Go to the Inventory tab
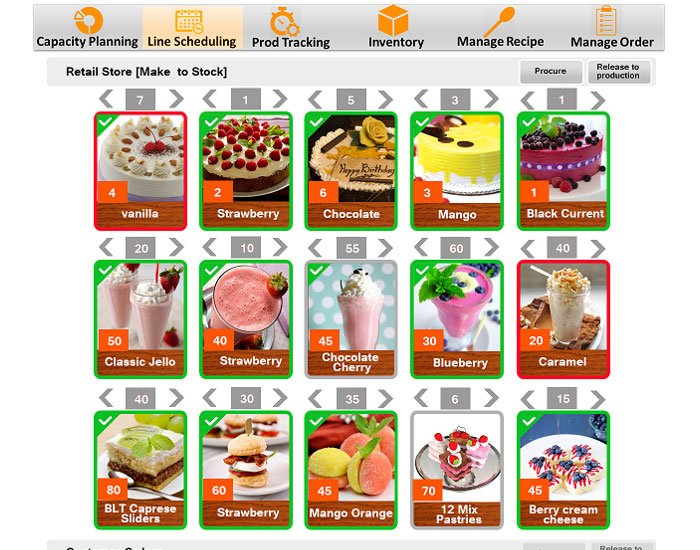This screenshot has height=550, width=700. point(396,27)
